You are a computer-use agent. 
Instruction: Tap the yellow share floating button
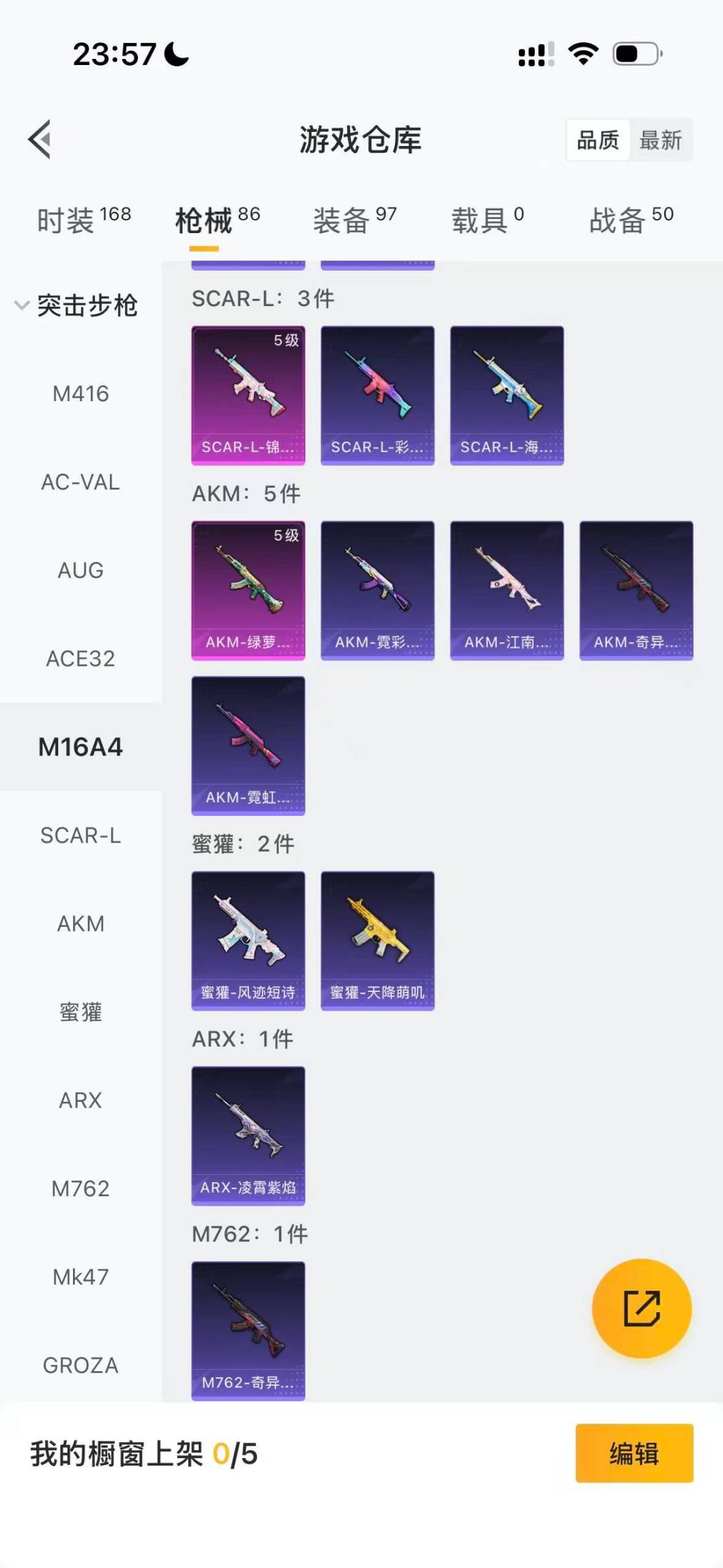pyautogui.click(x=641, y=1307)
